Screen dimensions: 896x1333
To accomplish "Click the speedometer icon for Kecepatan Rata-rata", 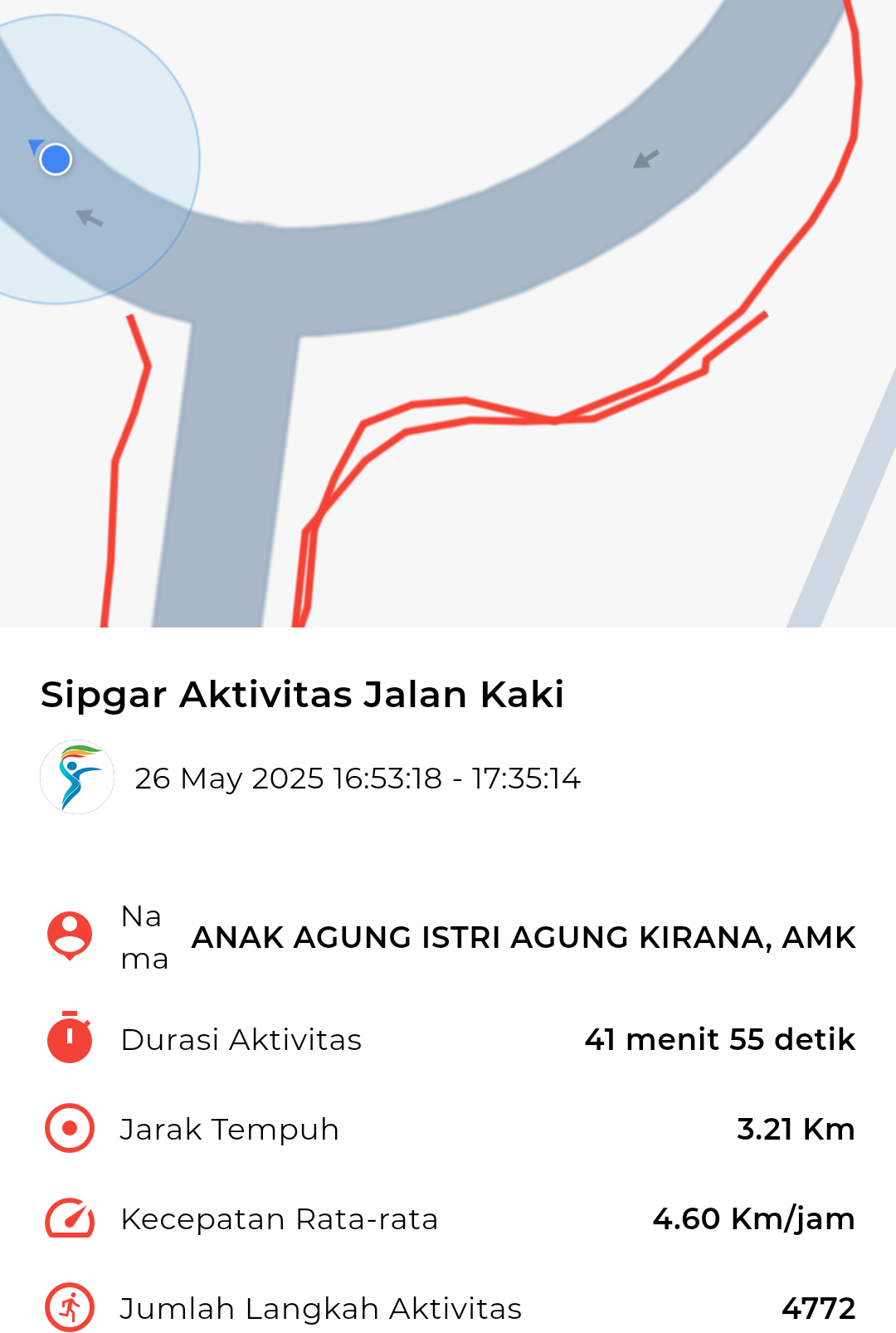I will (x=69, y=1219).
